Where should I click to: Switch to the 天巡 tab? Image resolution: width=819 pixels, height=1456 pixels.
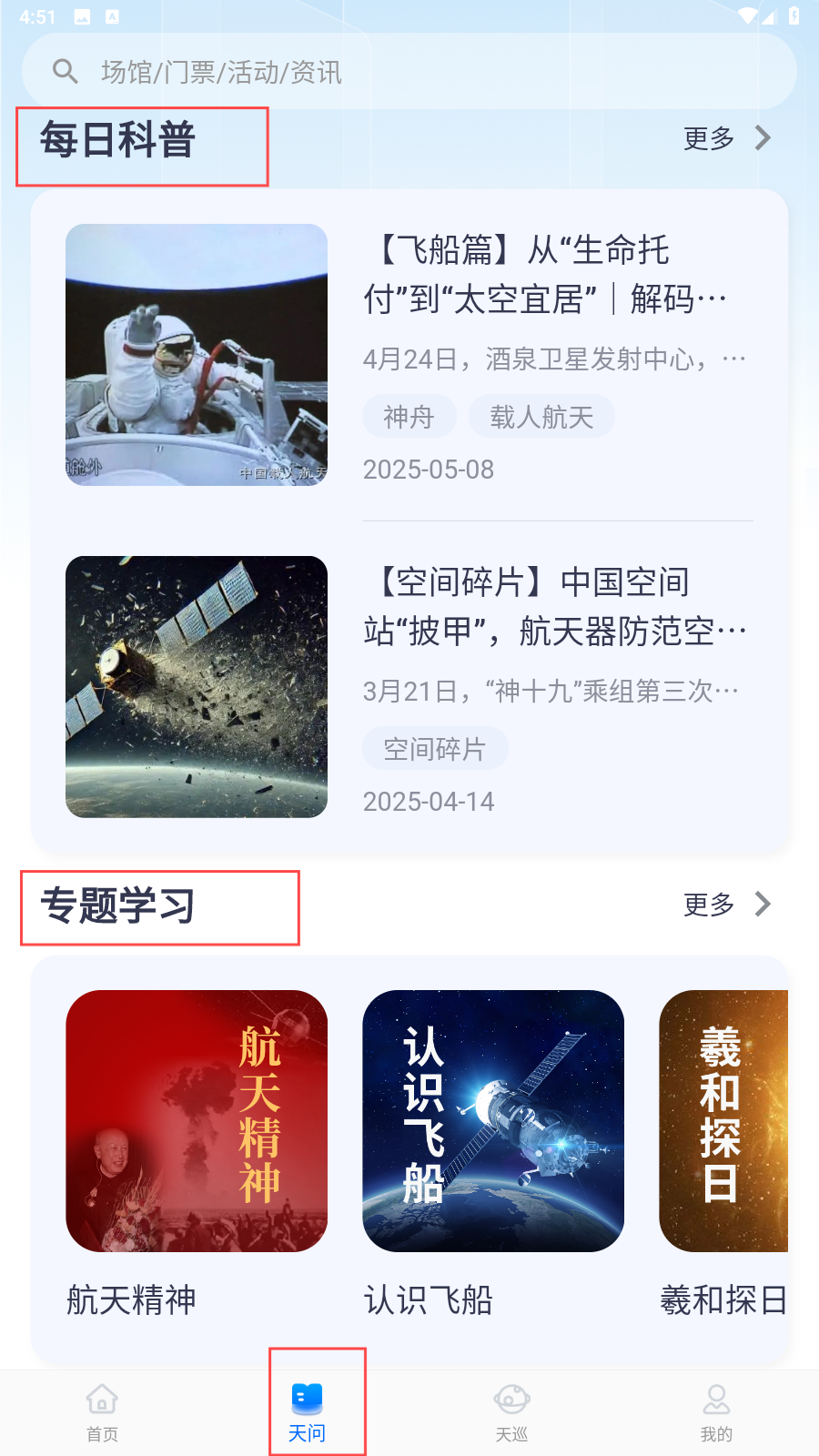pyautogui.click(x=511, y=1411)
